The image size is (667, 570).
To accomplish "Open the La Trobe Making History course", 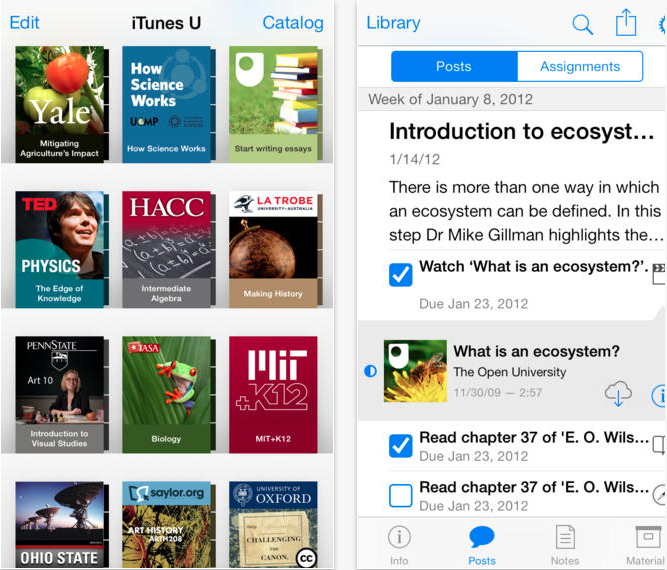I will click(x=272, y=249).
